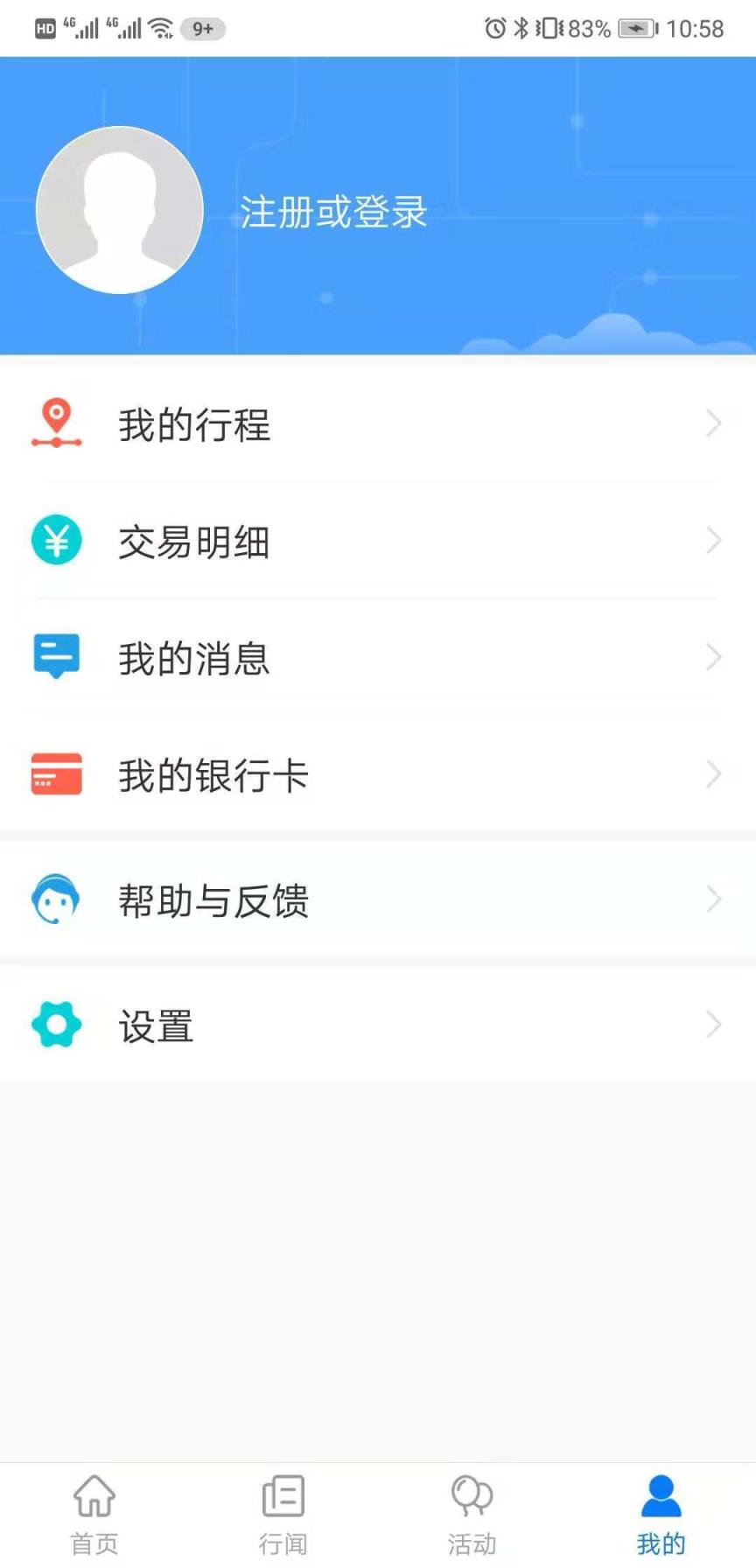Click the yen currency icon for 交易明细

(x=56, y=540)
